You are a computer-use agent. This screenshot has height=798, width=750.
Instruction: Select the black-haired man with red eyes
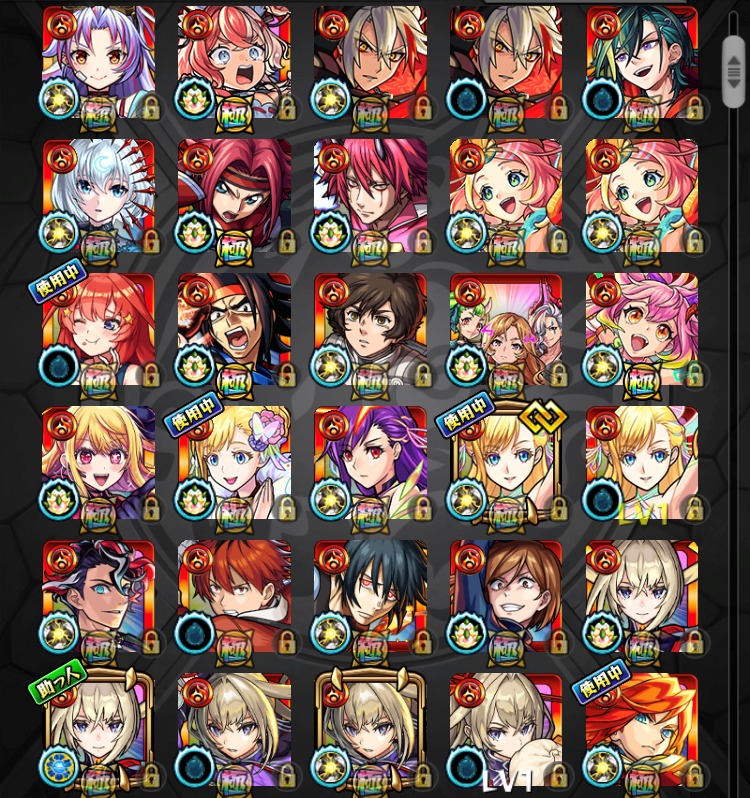coord(370,597)
